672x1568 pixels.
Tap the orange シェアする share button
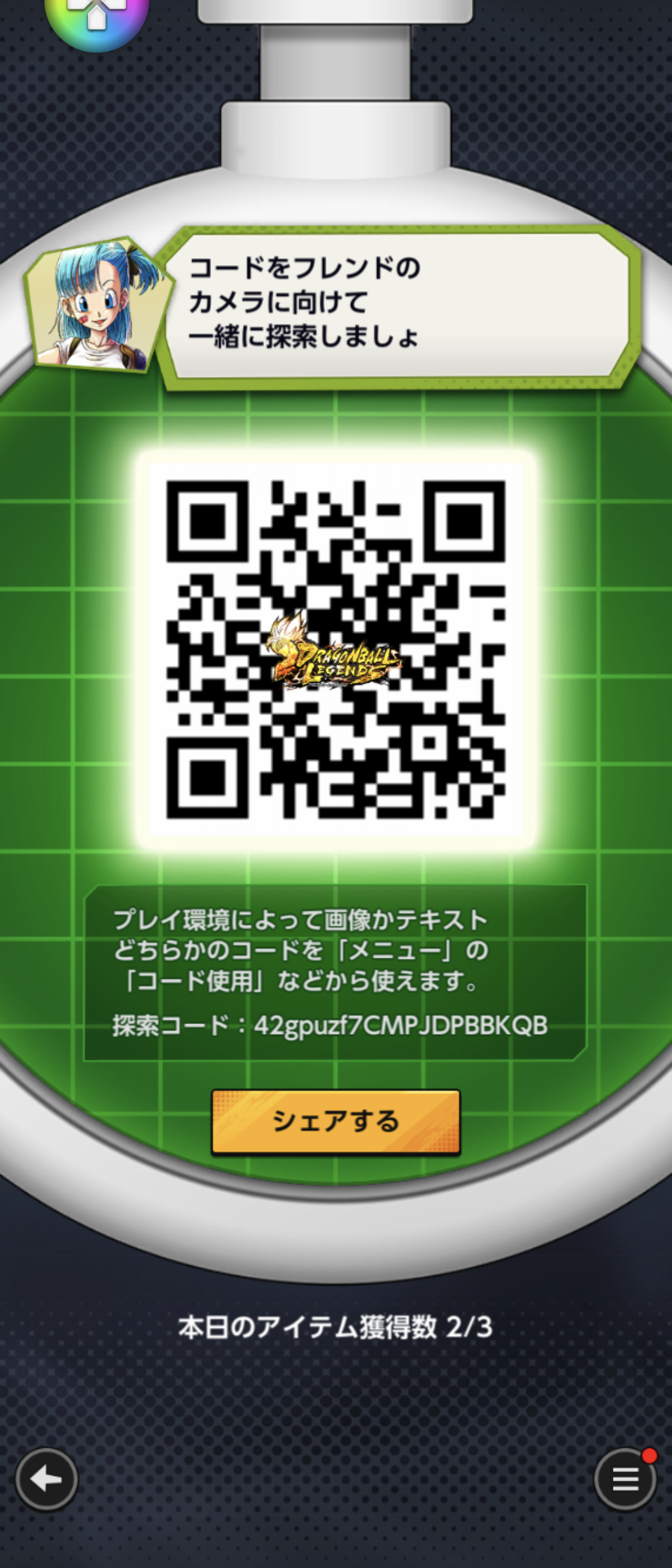point(335,1121)
